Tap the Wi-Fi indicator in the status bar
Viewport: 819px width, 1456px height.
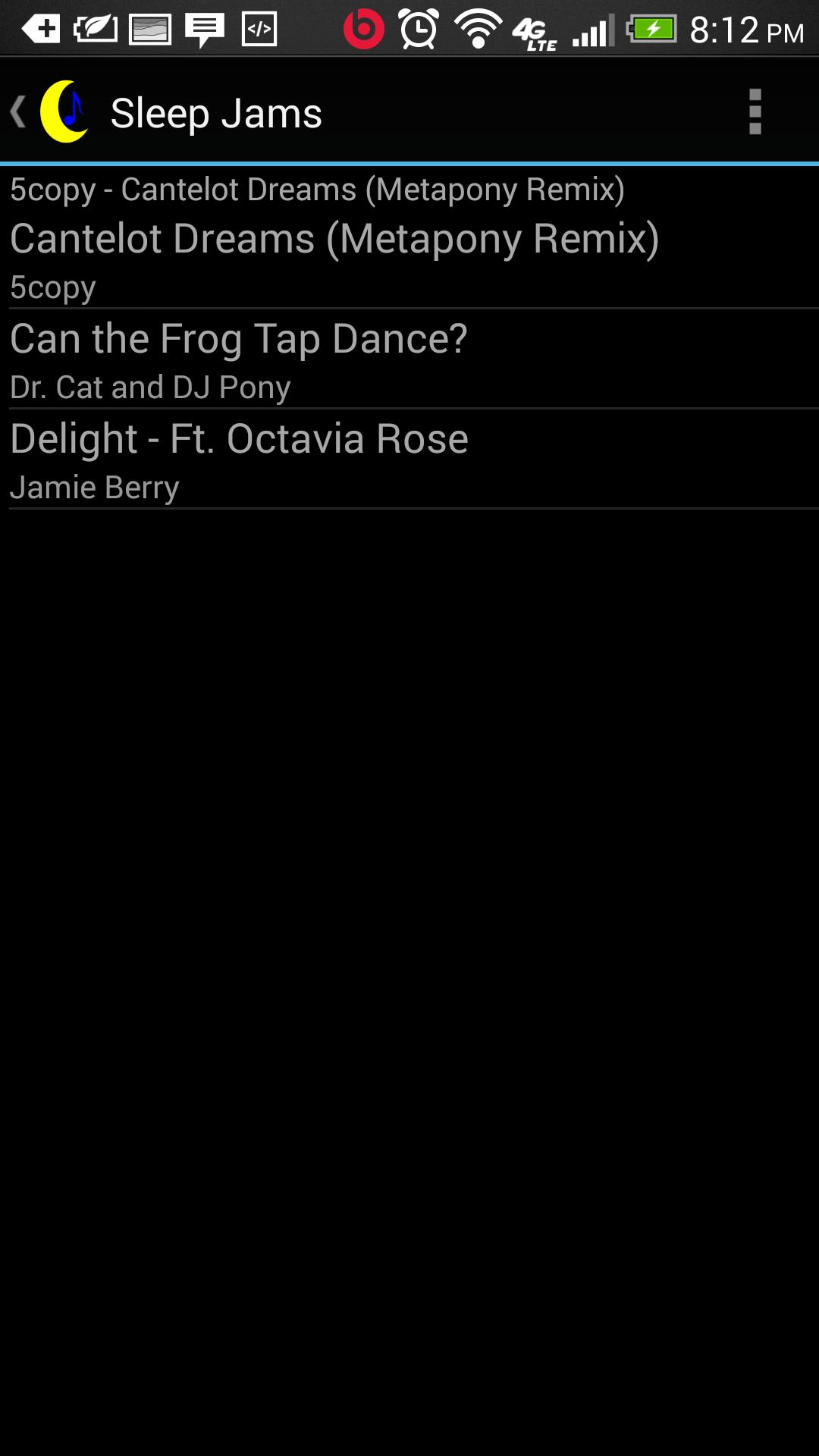coord(476,30)
